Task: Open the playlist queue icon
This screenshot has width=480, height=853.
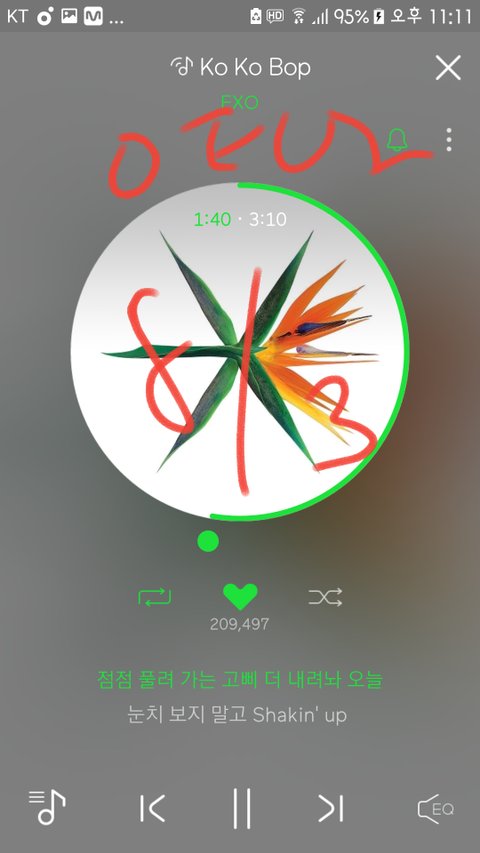Action: pos(47,807)
